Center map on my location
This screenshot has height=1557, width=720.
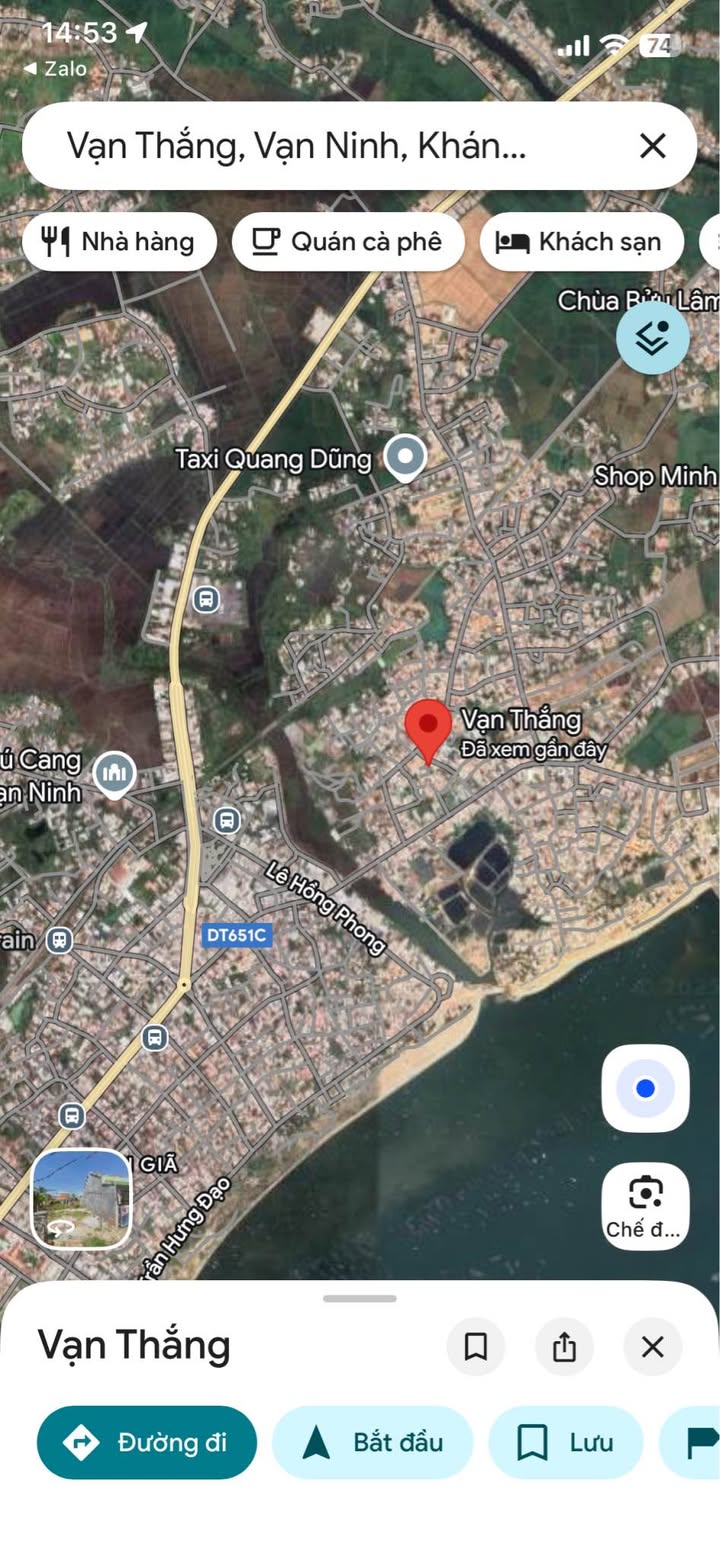click(645, 1088)
